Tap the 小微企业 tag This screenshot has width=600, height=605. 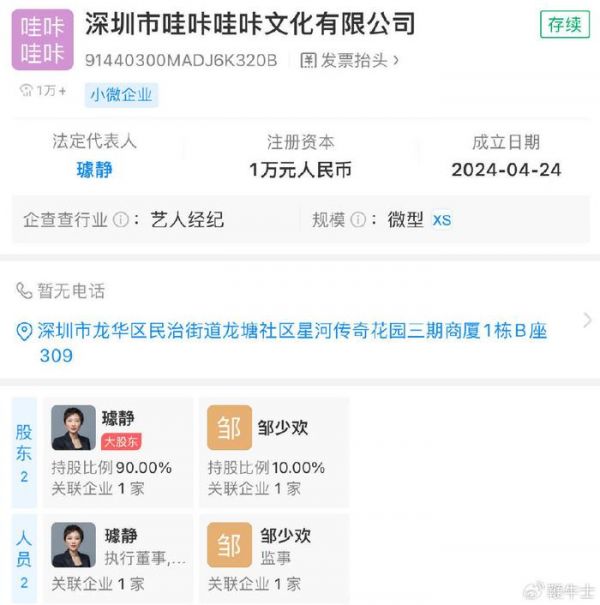pos(122,95)
